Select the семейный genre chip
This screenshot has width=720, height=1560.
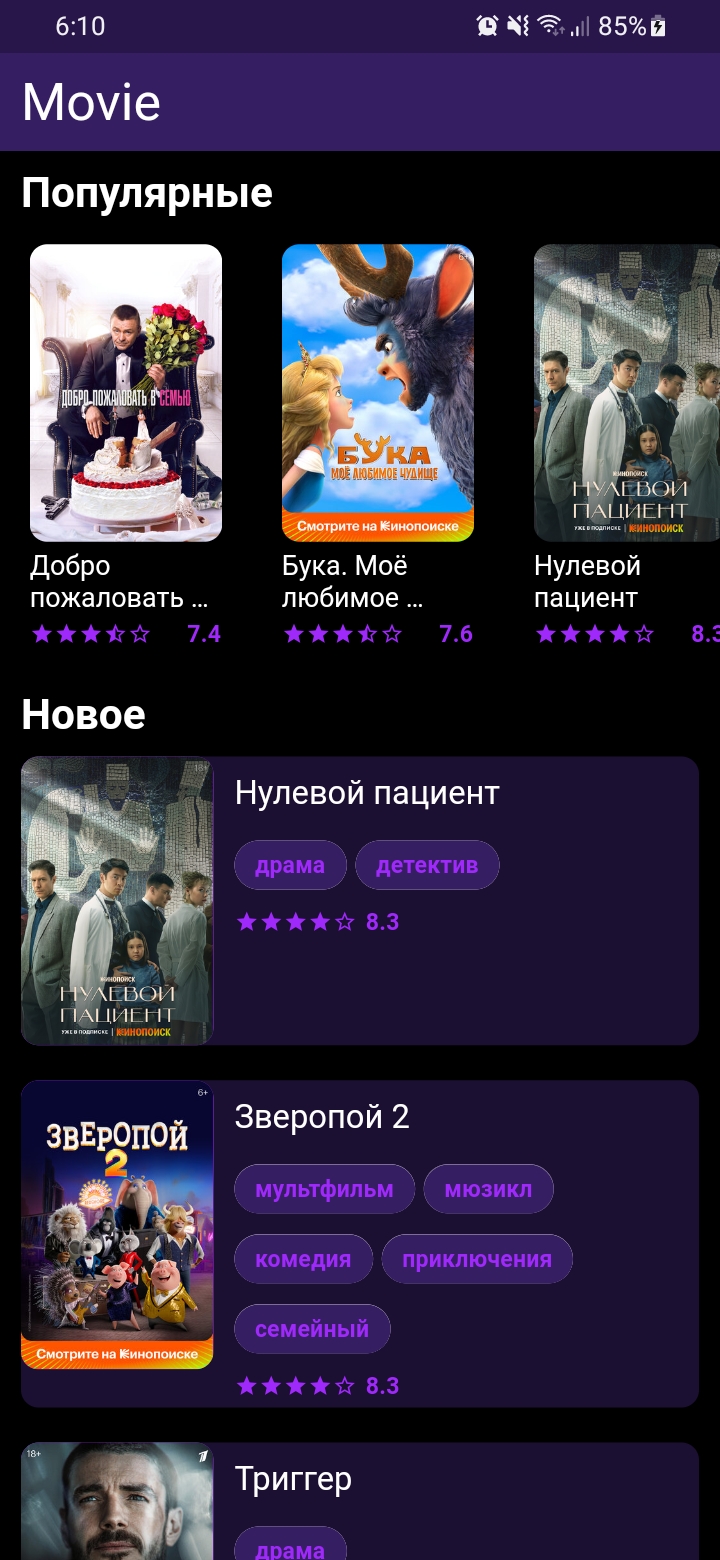pos(312,1329)
